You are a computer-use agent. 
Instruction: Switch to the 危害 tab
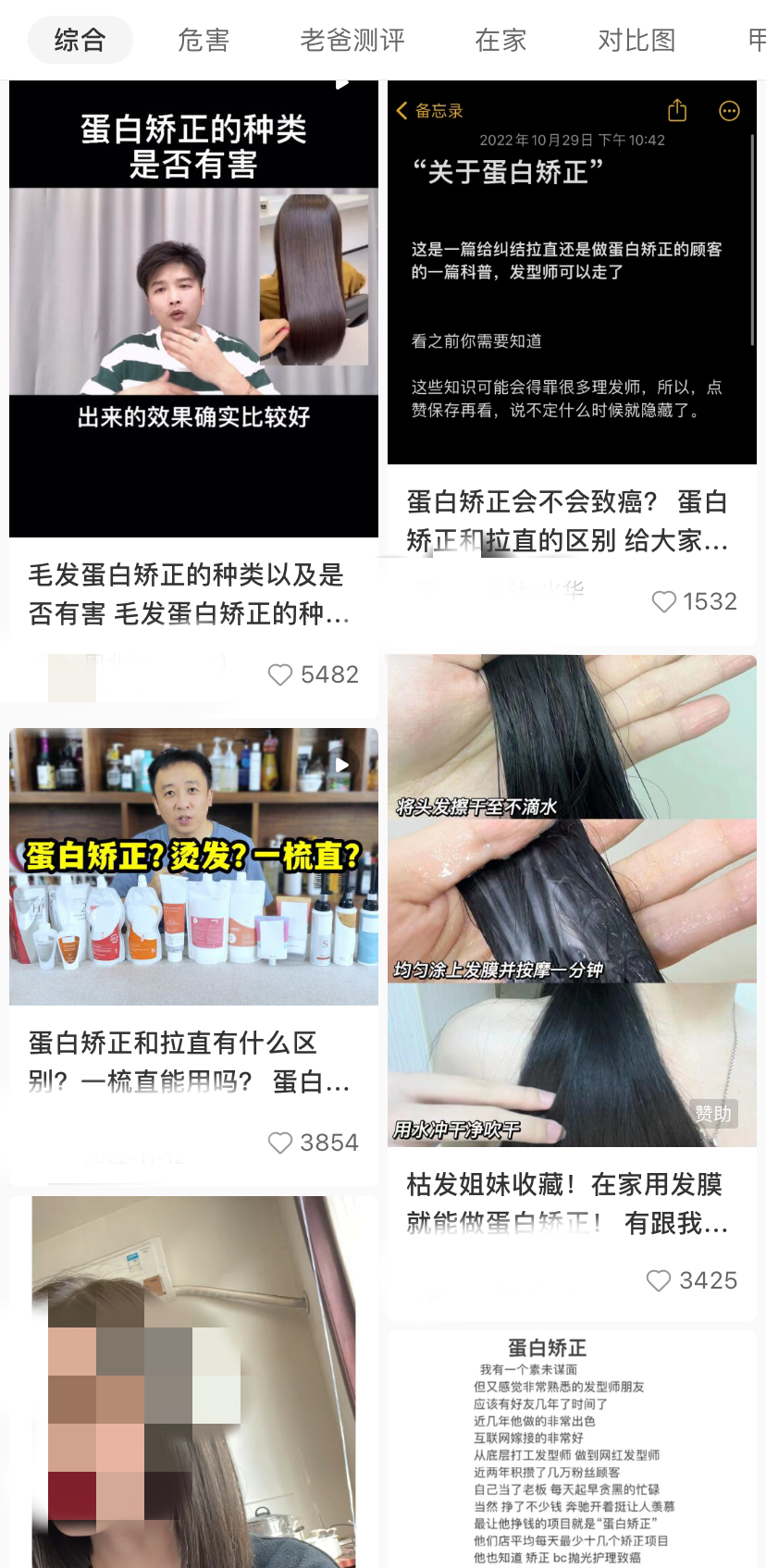tap(204, 41)
